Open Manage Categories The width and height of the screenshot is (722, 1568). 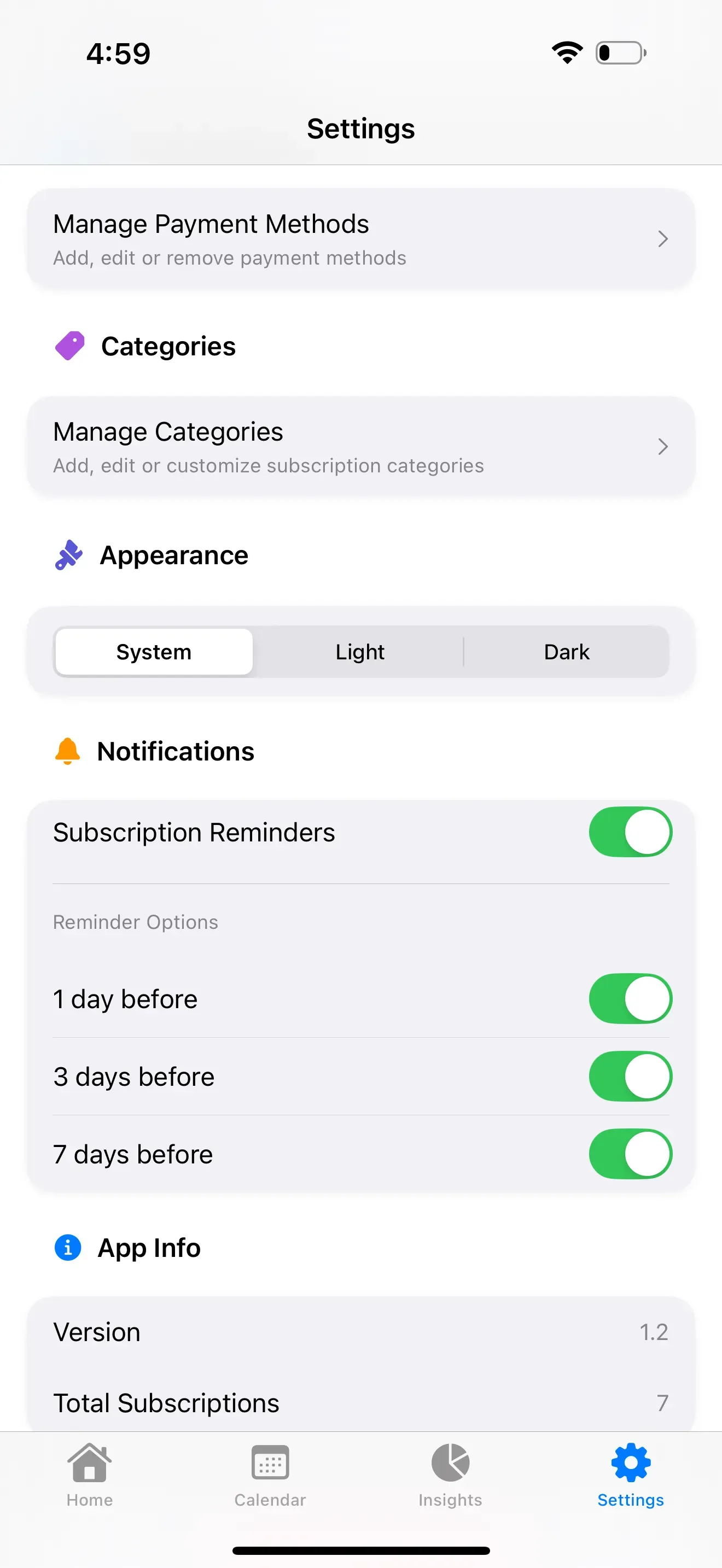(x=361, y=447)
